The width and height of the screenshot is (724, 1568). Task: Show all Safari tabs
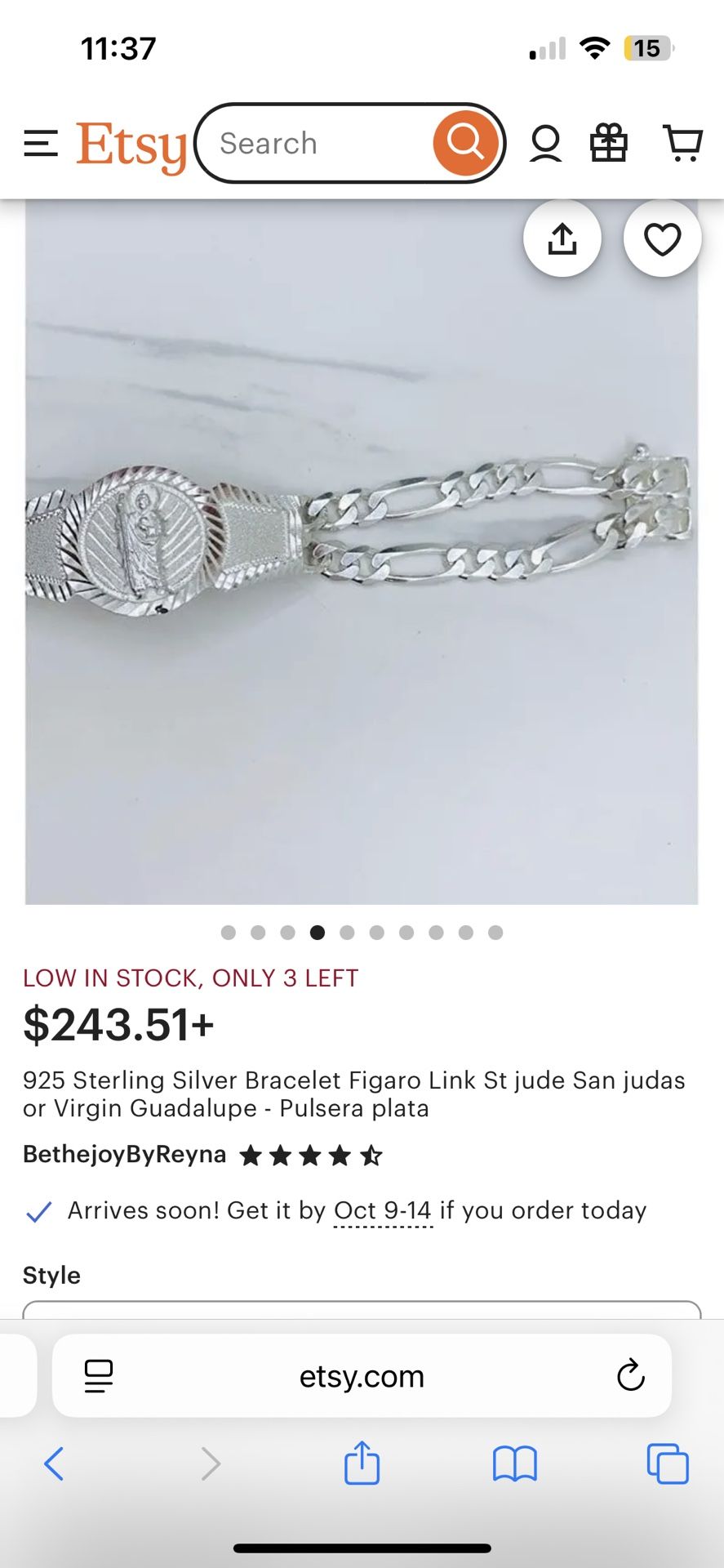coord(668,1463)
